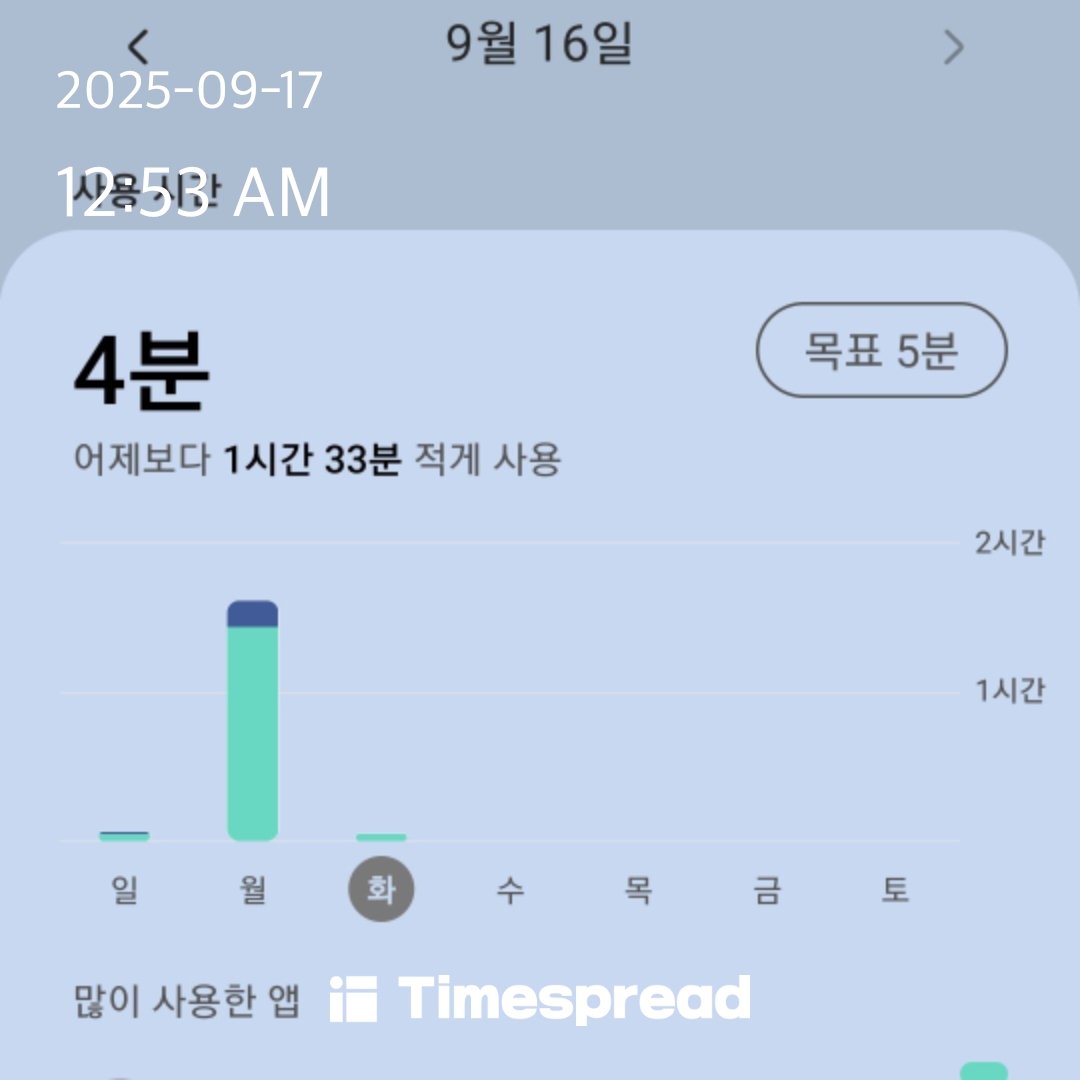Image resolution: width=1080 pixels, height=1080 pixels.
Task: Select 토 (Saturday) in the chart
Action: [x=895, y=889]
